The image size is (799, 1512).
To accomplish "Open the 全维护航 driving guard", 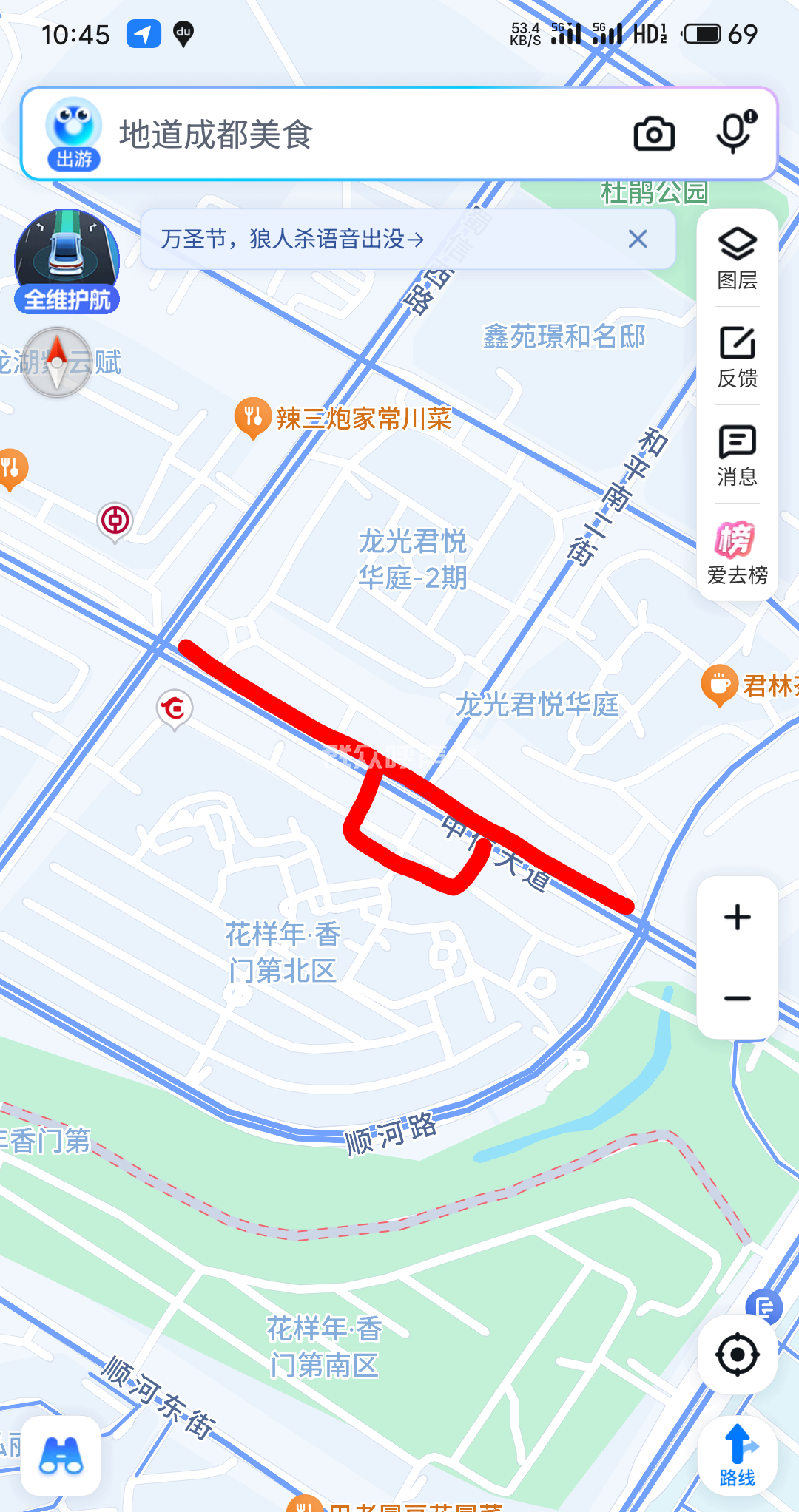I will (x=67, y=261).
